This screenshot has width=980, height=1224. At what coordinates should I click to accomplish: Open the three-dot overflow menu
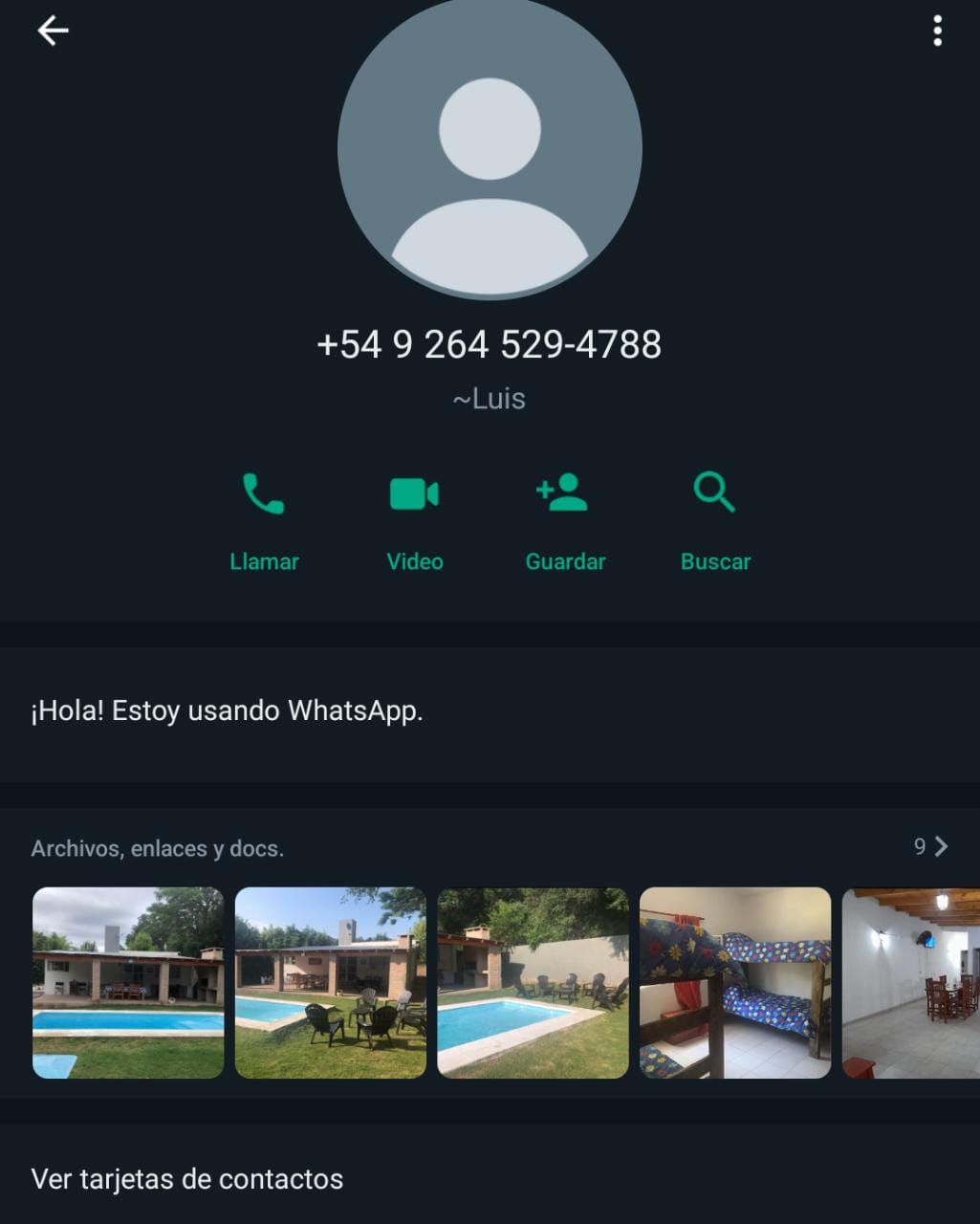(937, 32)
